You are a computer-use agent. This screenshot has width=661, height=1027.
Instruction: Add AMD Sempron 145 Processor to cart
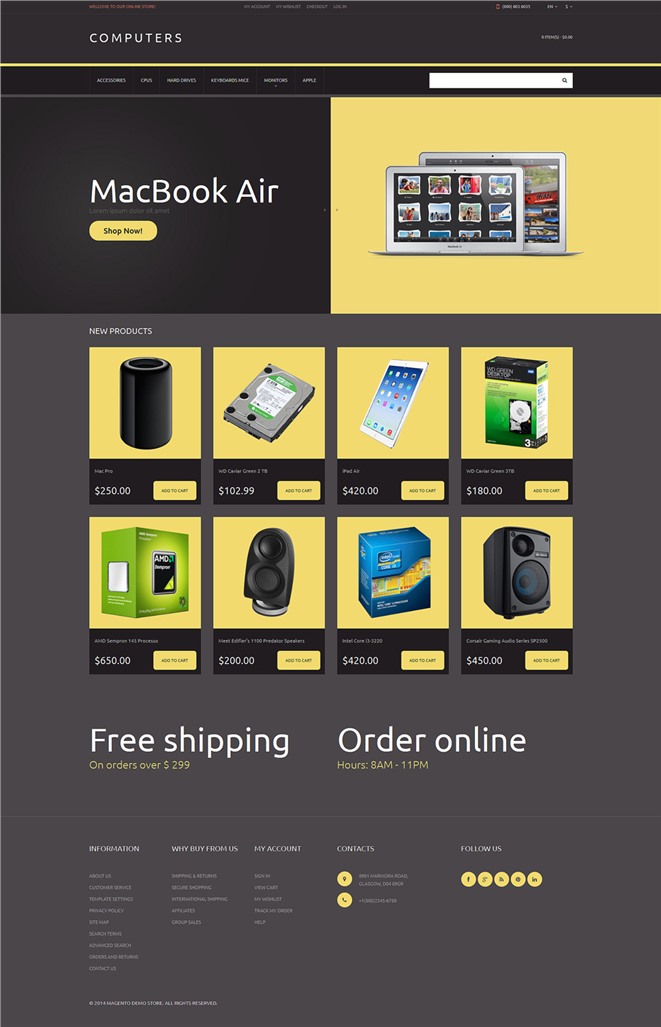(175, 660)
